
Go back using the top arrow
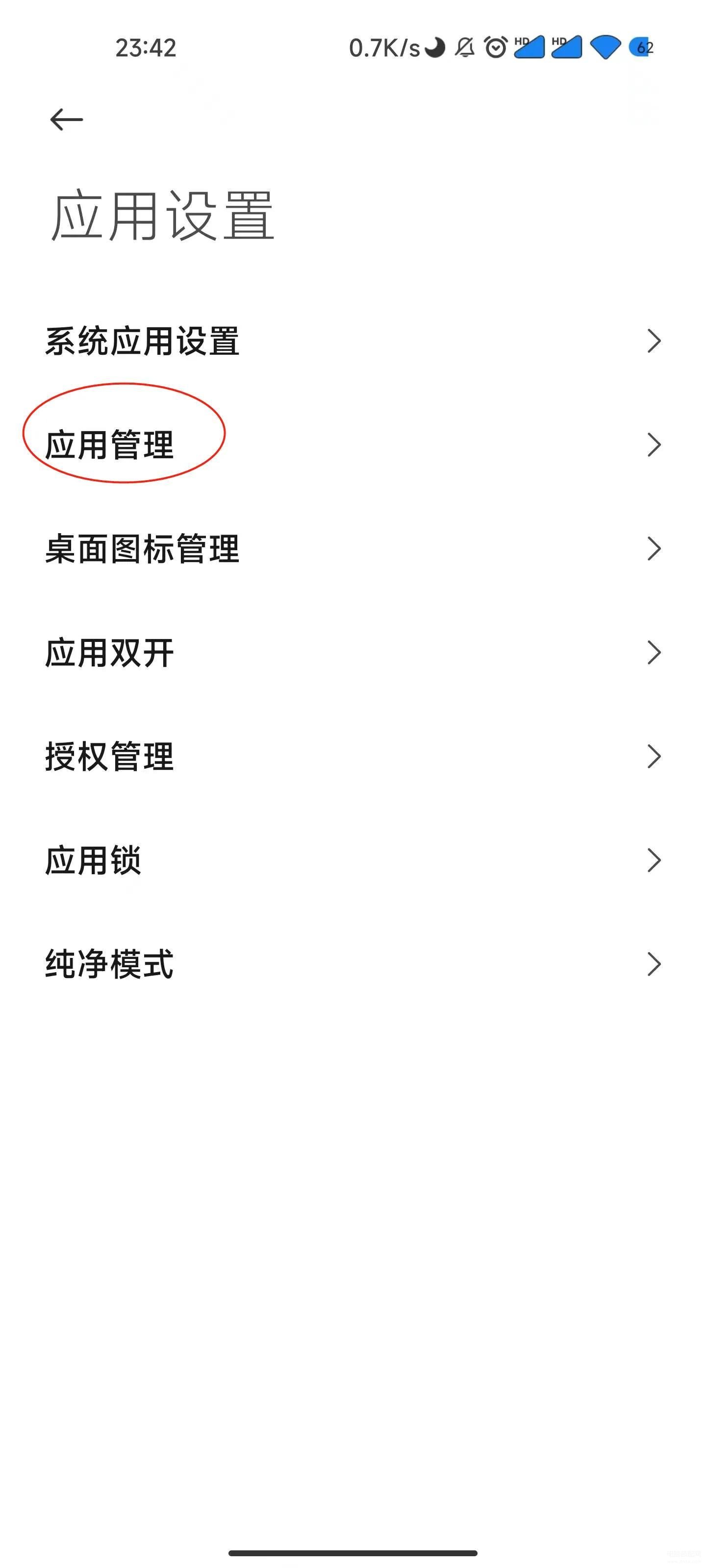tap(66, 119)
